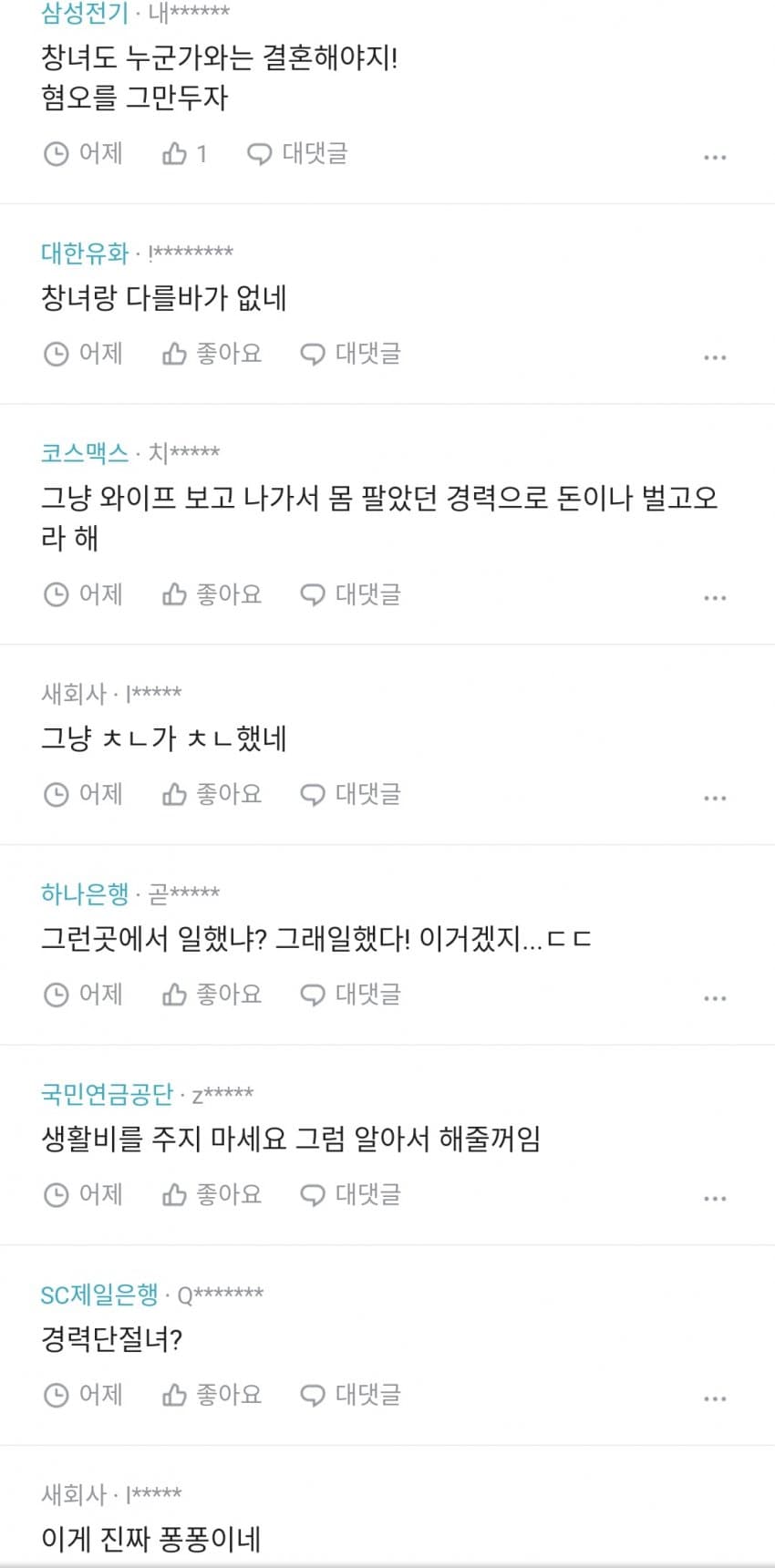Open more options on 국민연금공단 comment
Image resolution: width=775 pixels, height=1568 pixels.
click(715, 1199)
